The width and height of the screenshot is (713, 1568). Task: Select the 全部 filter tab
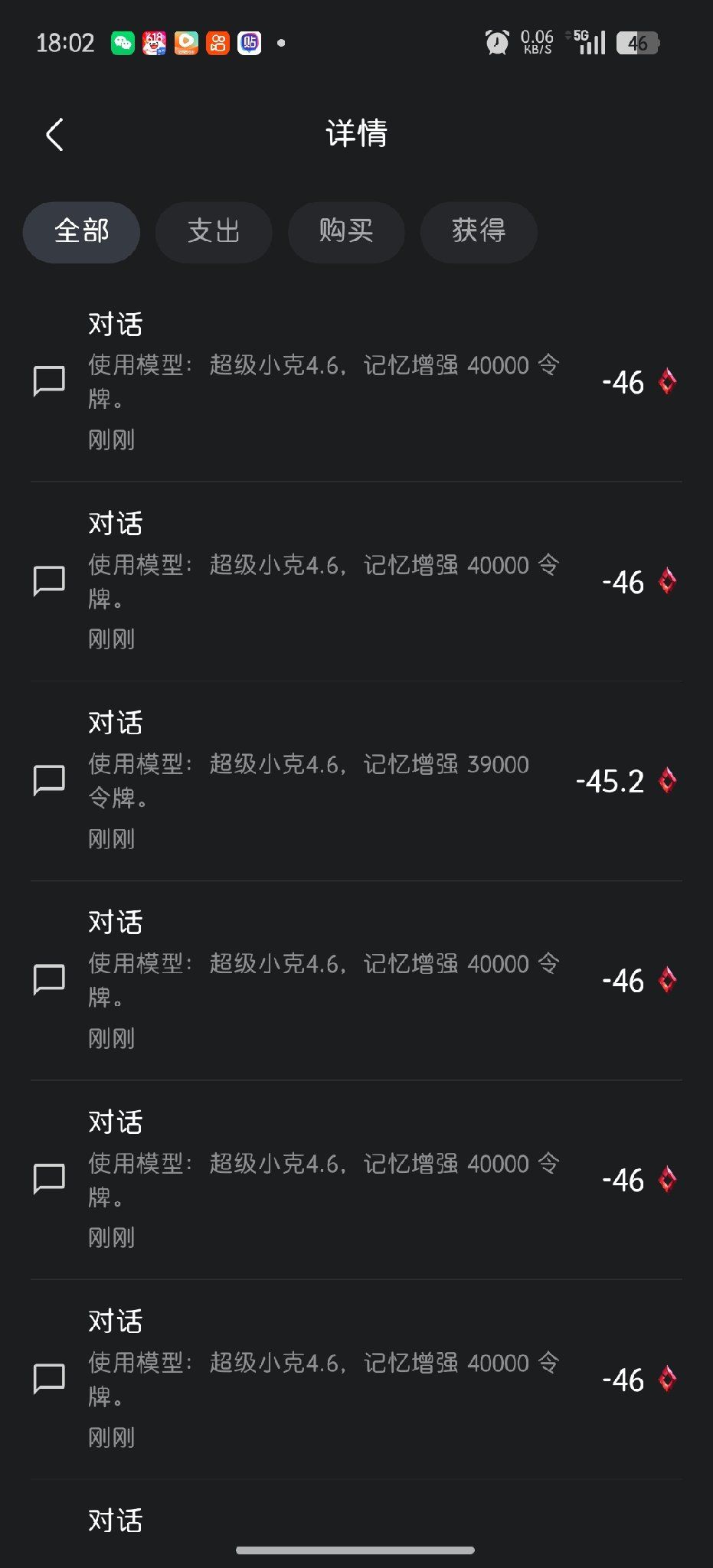click(x=81, y=232)
